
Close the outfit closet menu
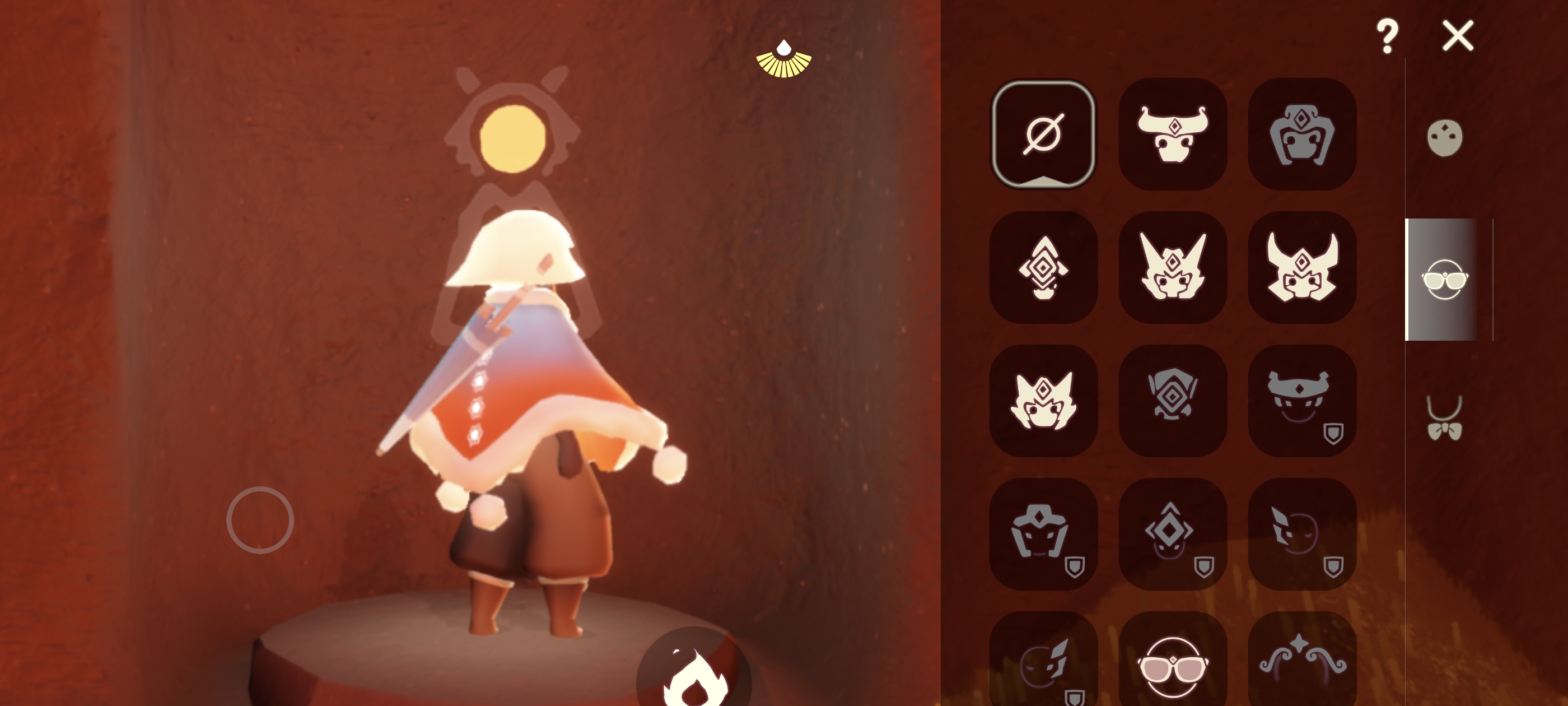(1457, 35)
